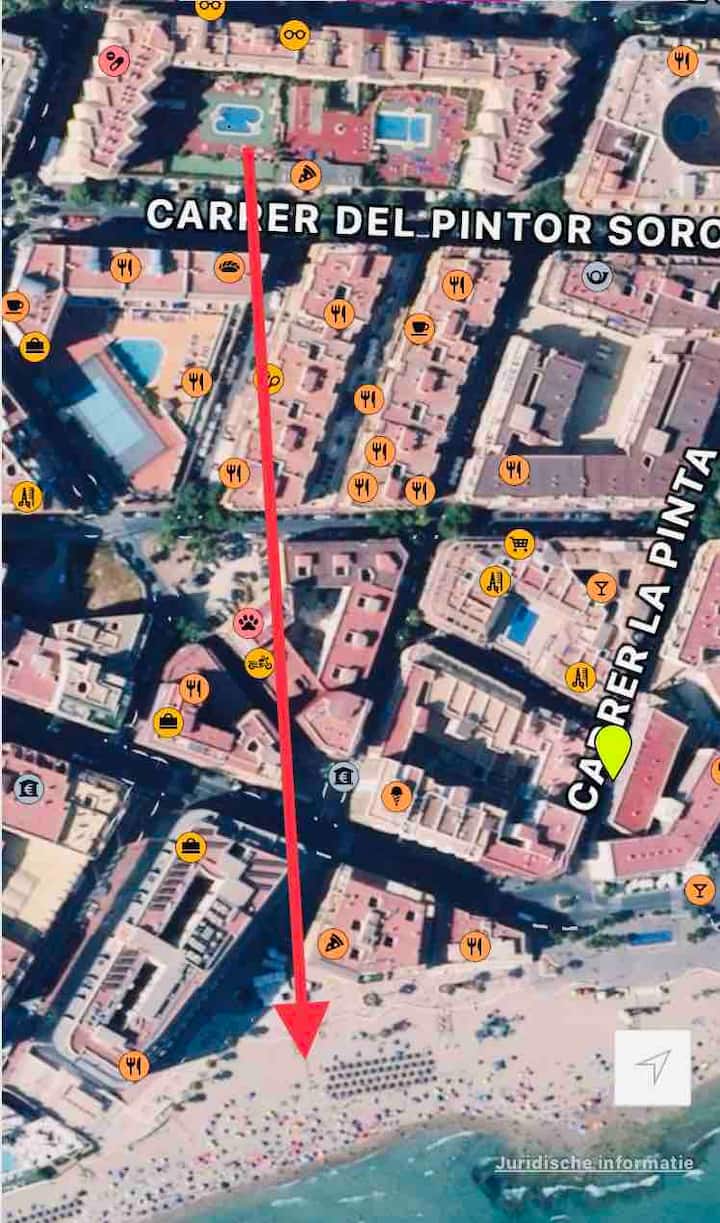Tap the pharmacy pill marker
The image size is (720, 1223).
pyautogui.click(x=114, y=61)
